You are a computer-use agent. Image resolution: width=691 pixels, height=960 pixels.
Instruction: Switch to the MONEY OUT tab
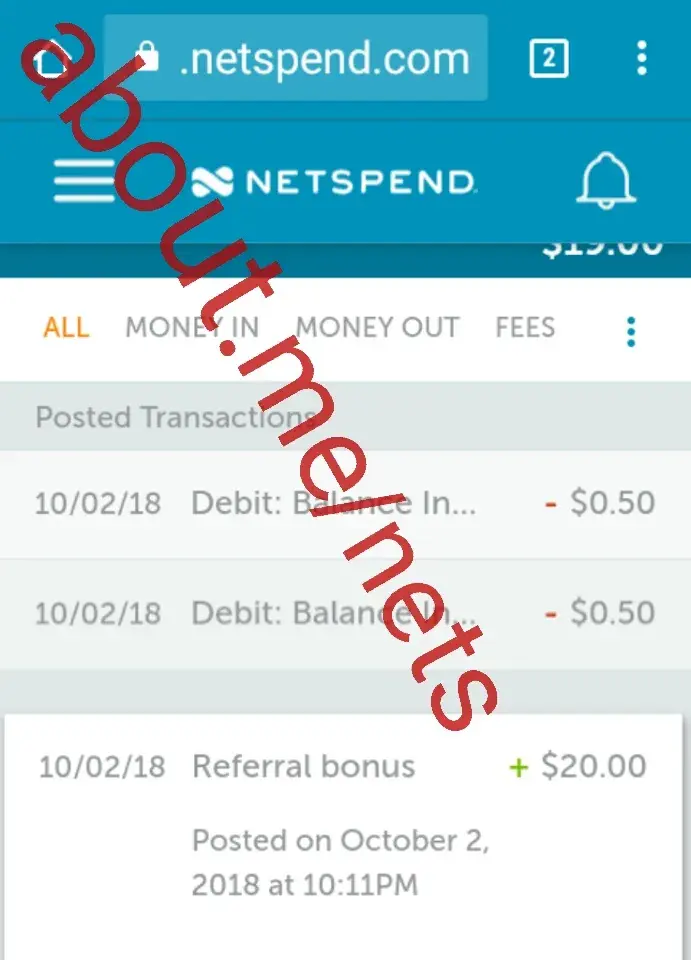click(378, 328)
